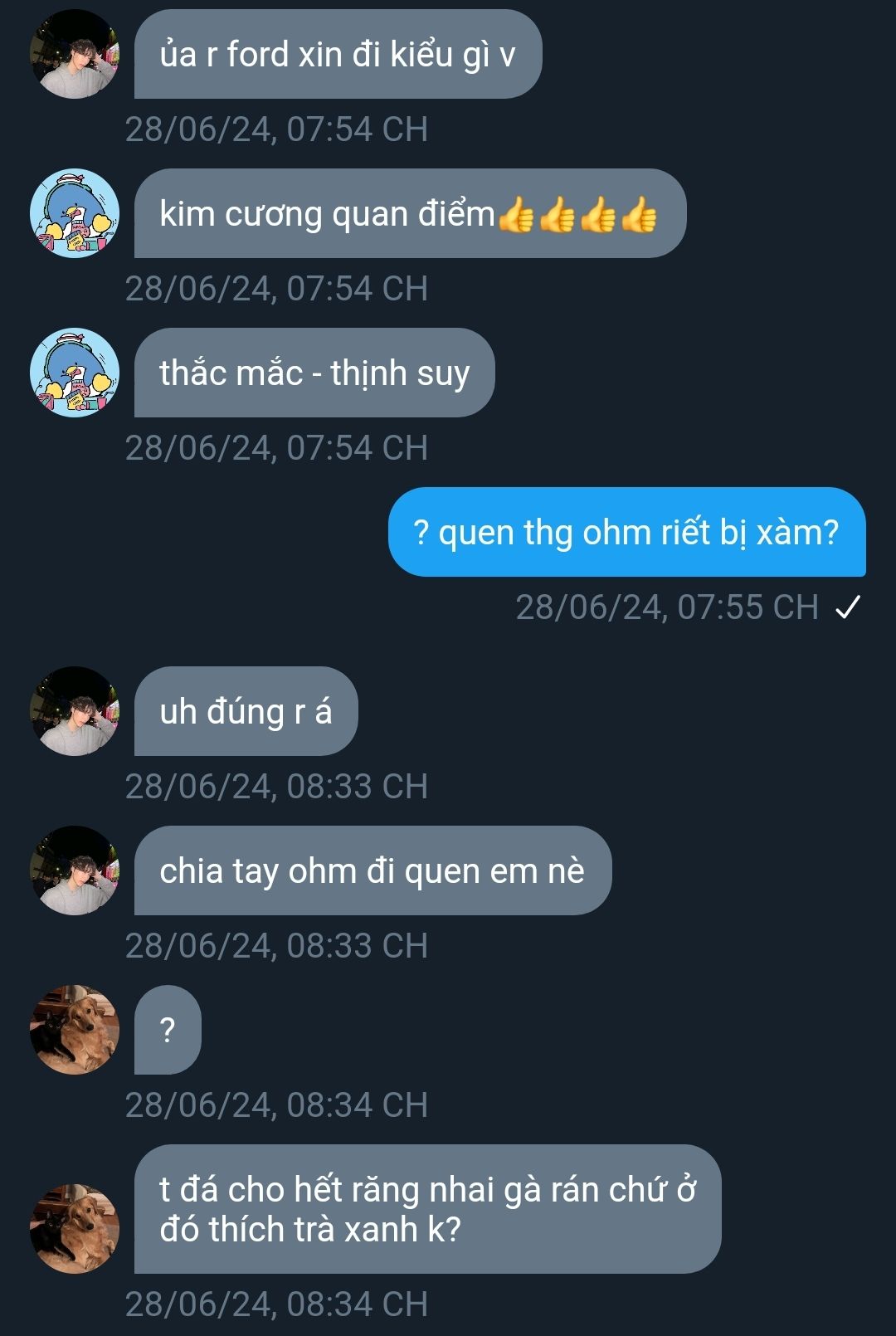
Task: Tap avatar beside "thắc mắc - thịnh suy"
Action: [x=75, y=373]
